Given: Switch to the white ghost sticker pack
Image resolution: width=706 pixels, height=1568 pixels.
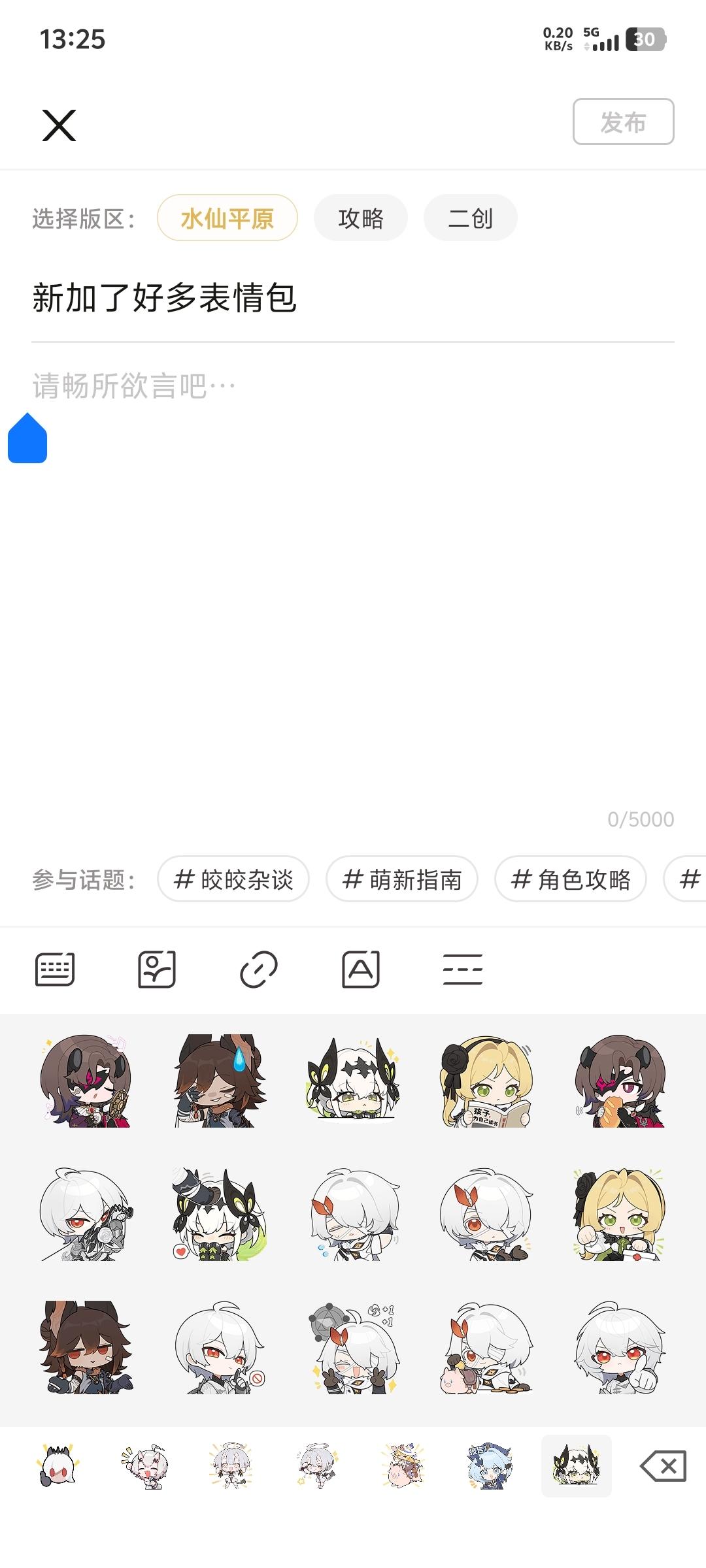Looking at the screenshot, I should (x=58, y=1467).
